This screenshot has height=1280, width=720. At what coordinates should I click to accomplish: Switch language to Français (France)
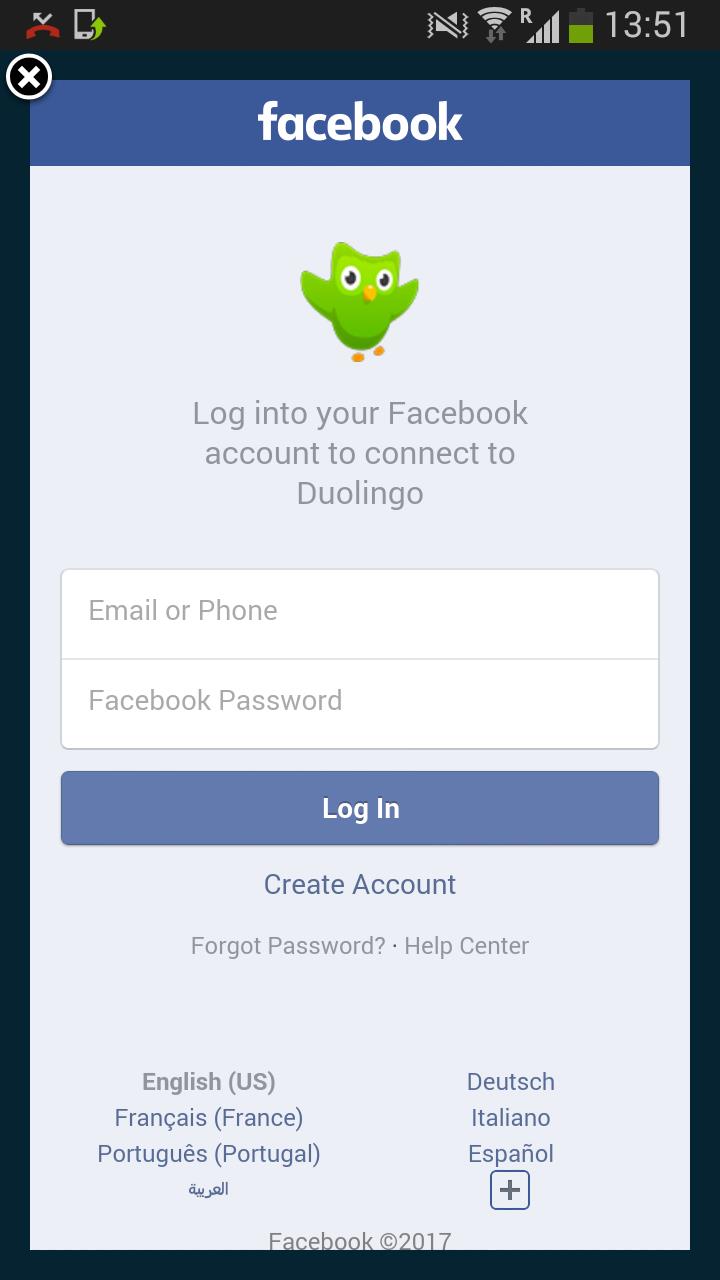tap(209, 1118)
